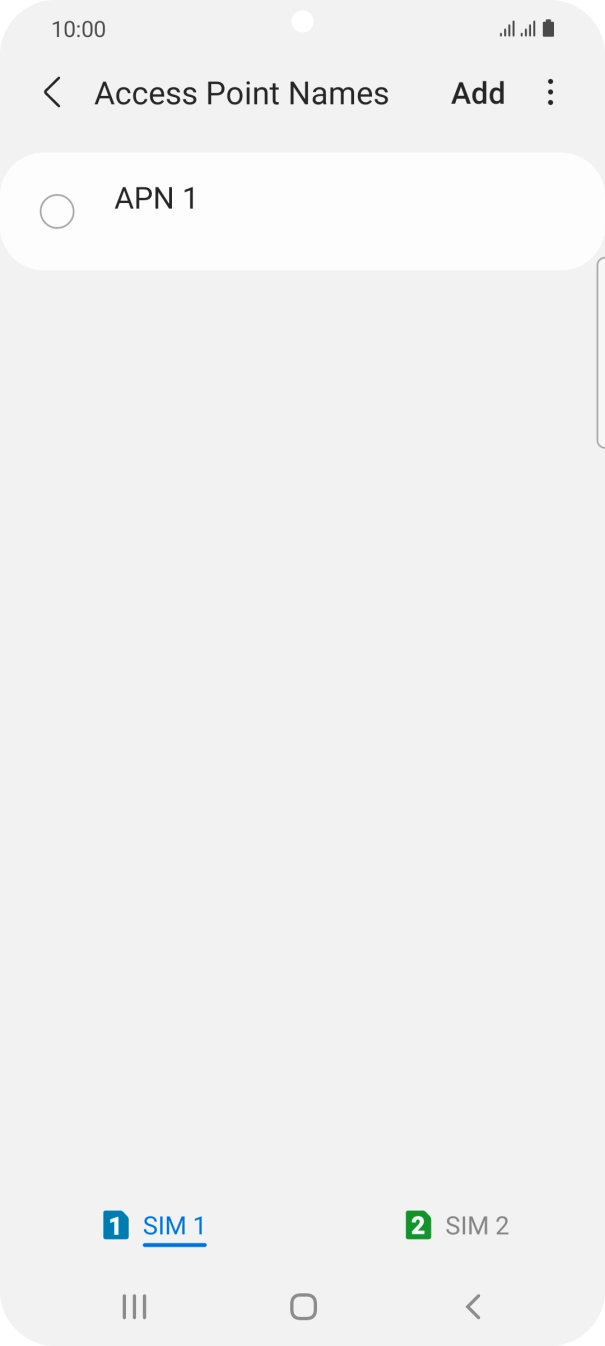605x1346 pixels.
Task: Add a new access point
Action: 478,93
